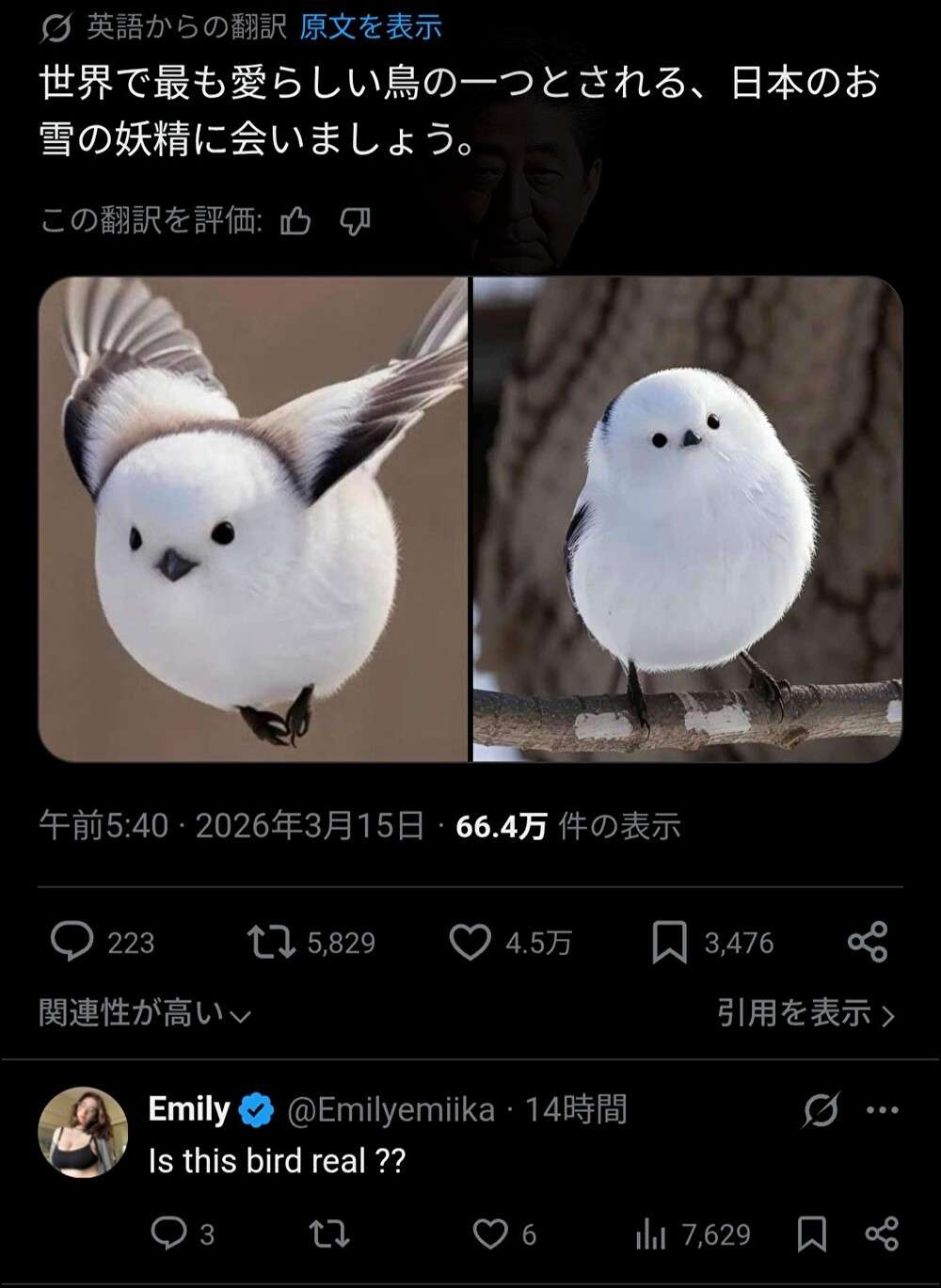941x1288 pixels.
Task: Open the perched bird photo
Action: click(688, 518)
